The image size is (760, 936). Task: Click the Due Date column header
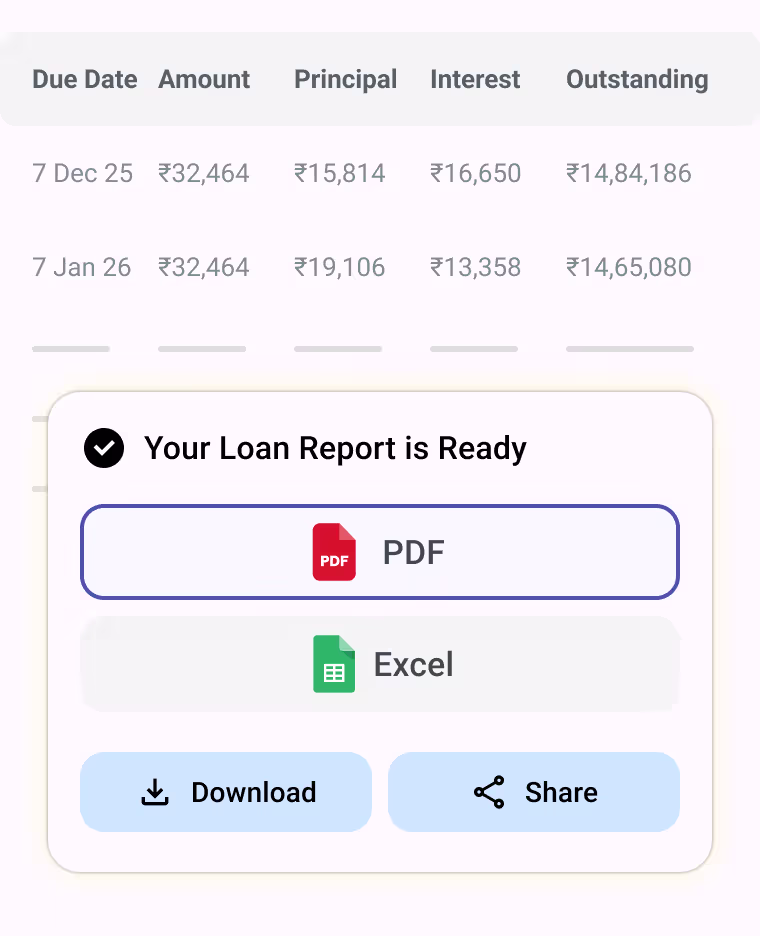coord(84,79)
